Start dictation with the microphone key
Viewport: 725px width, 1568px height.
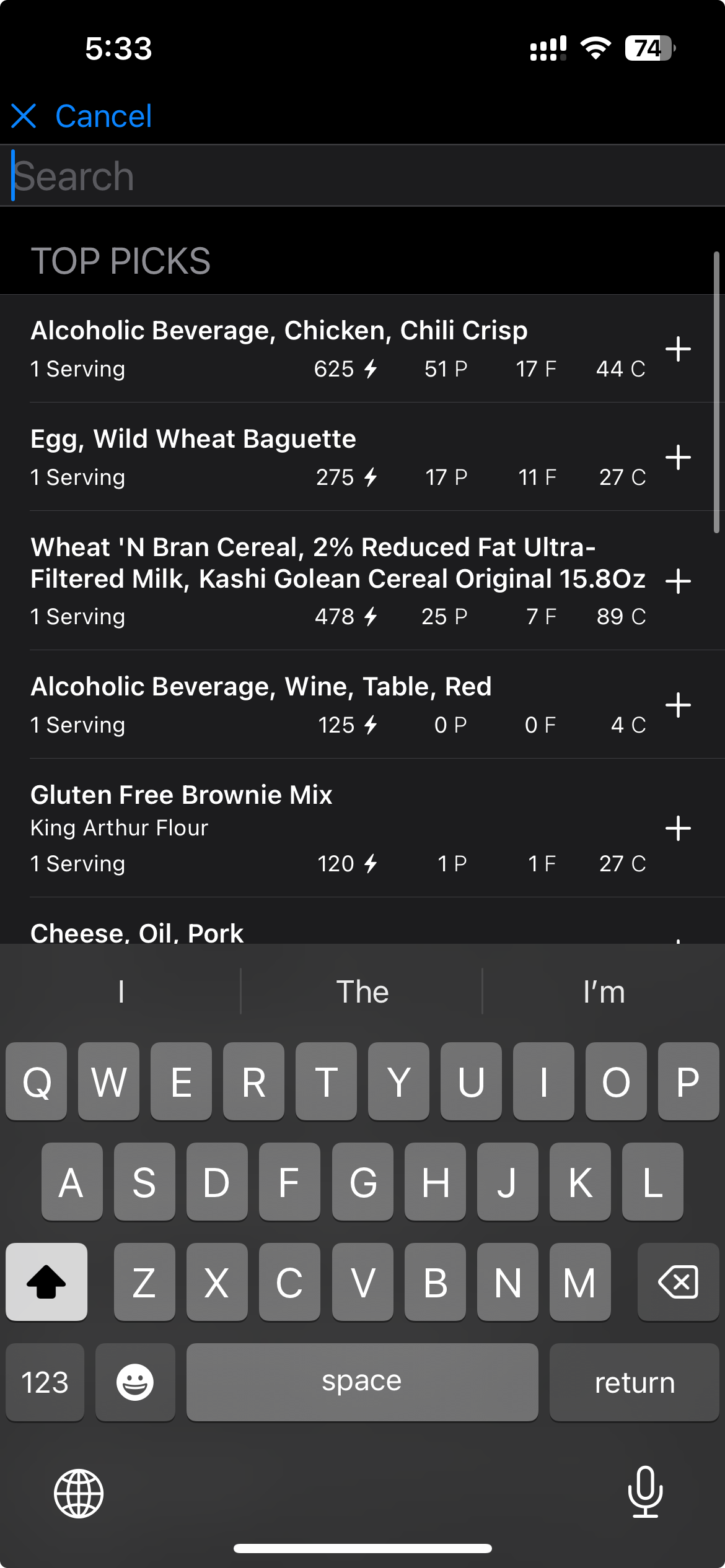[645, 1492]
